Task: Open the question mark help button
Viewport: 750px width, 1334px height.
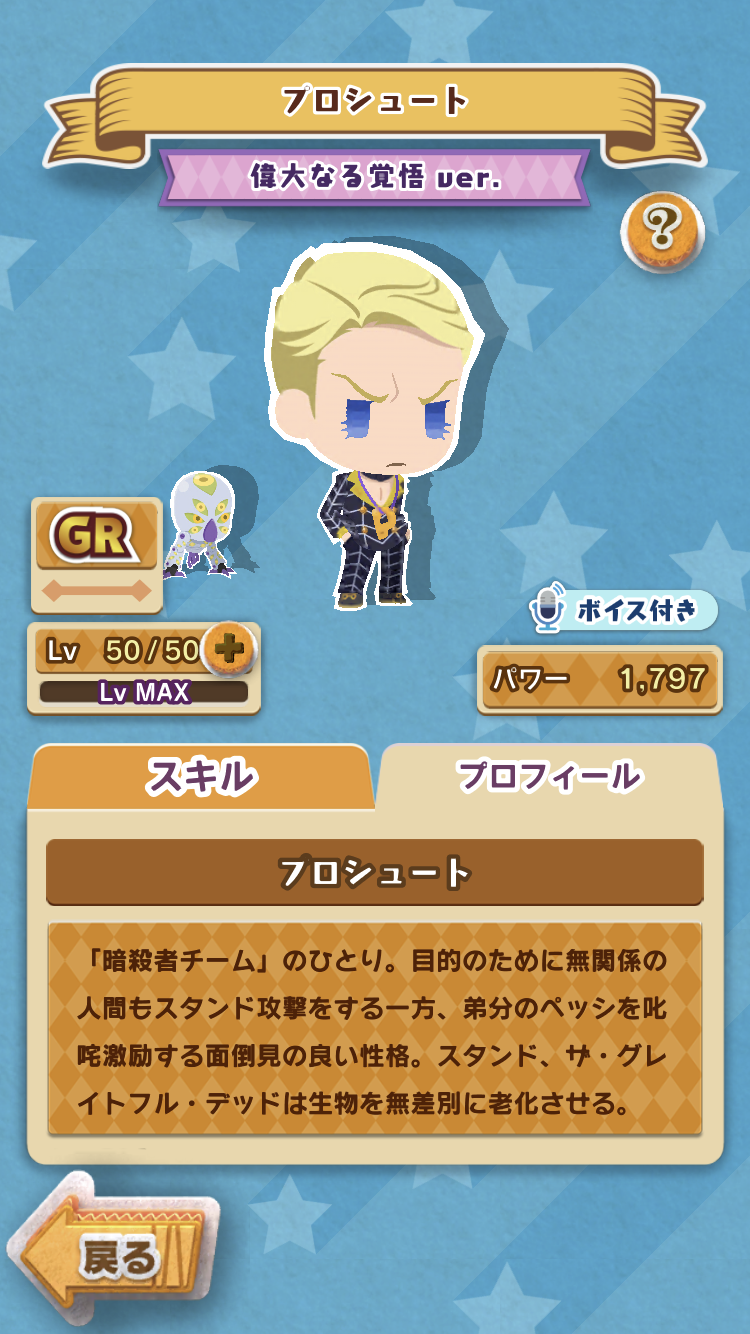Action: click(661, 232)
